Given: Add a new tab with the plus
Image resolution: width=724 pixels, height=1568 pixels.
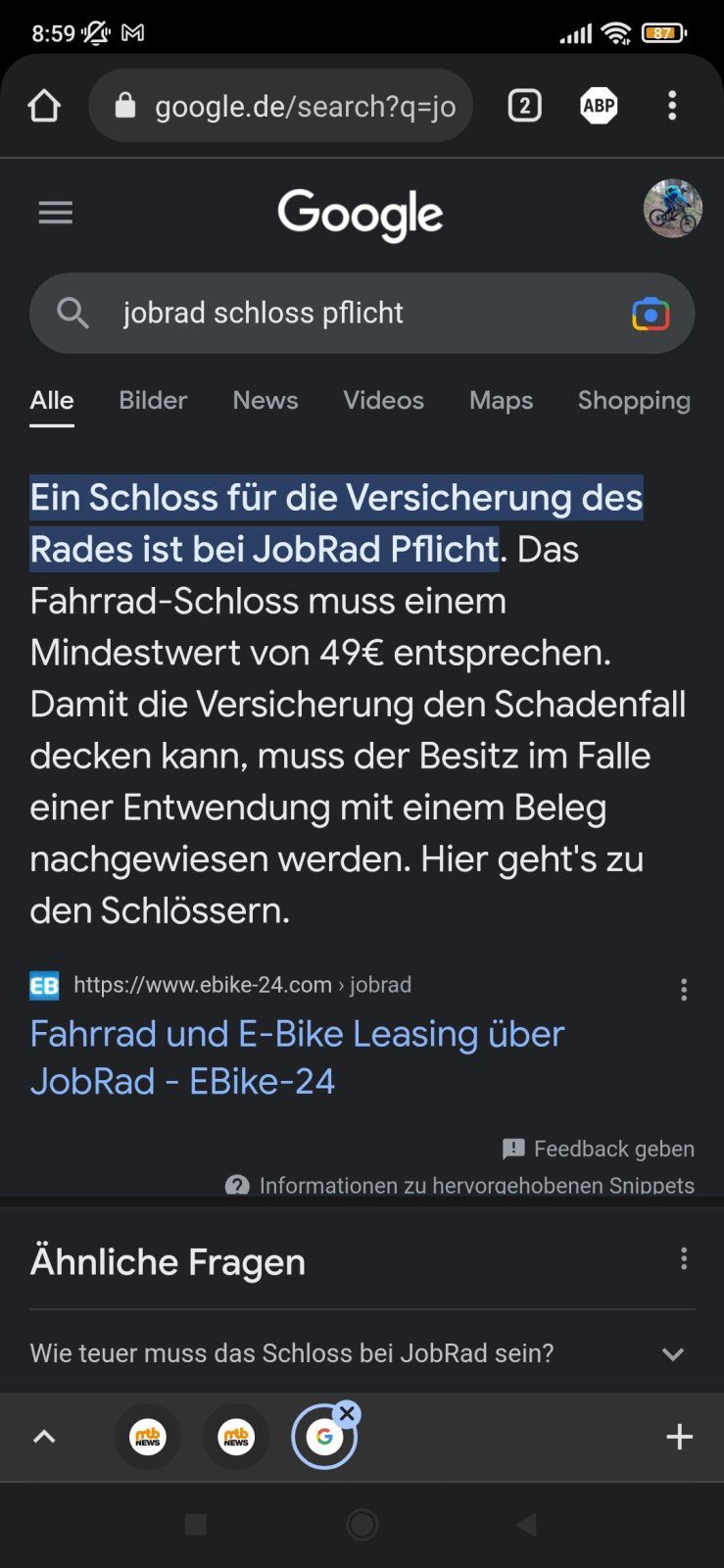Looking at the screenshot, I should coord(679,1438).
